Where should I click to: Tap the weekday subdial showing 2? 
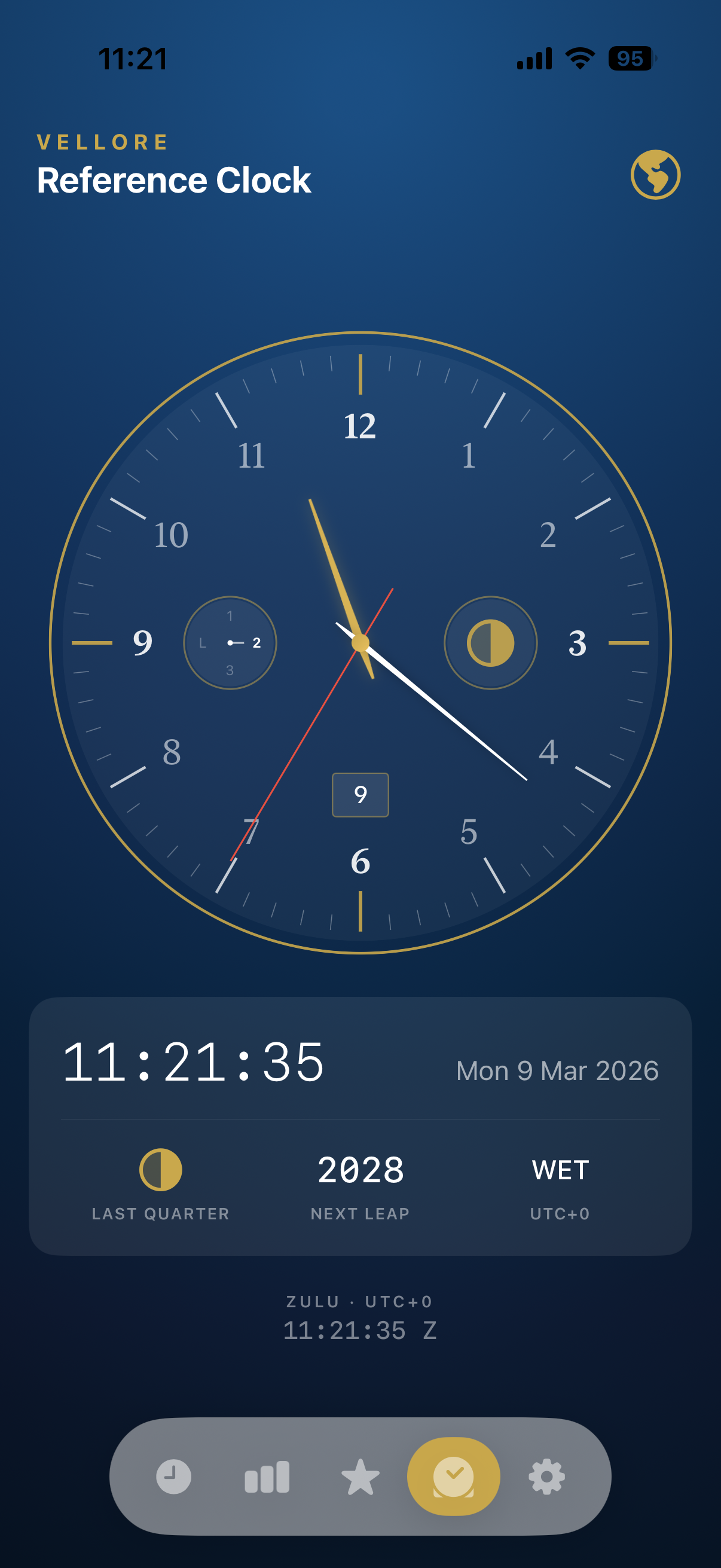tap(231, 642)
